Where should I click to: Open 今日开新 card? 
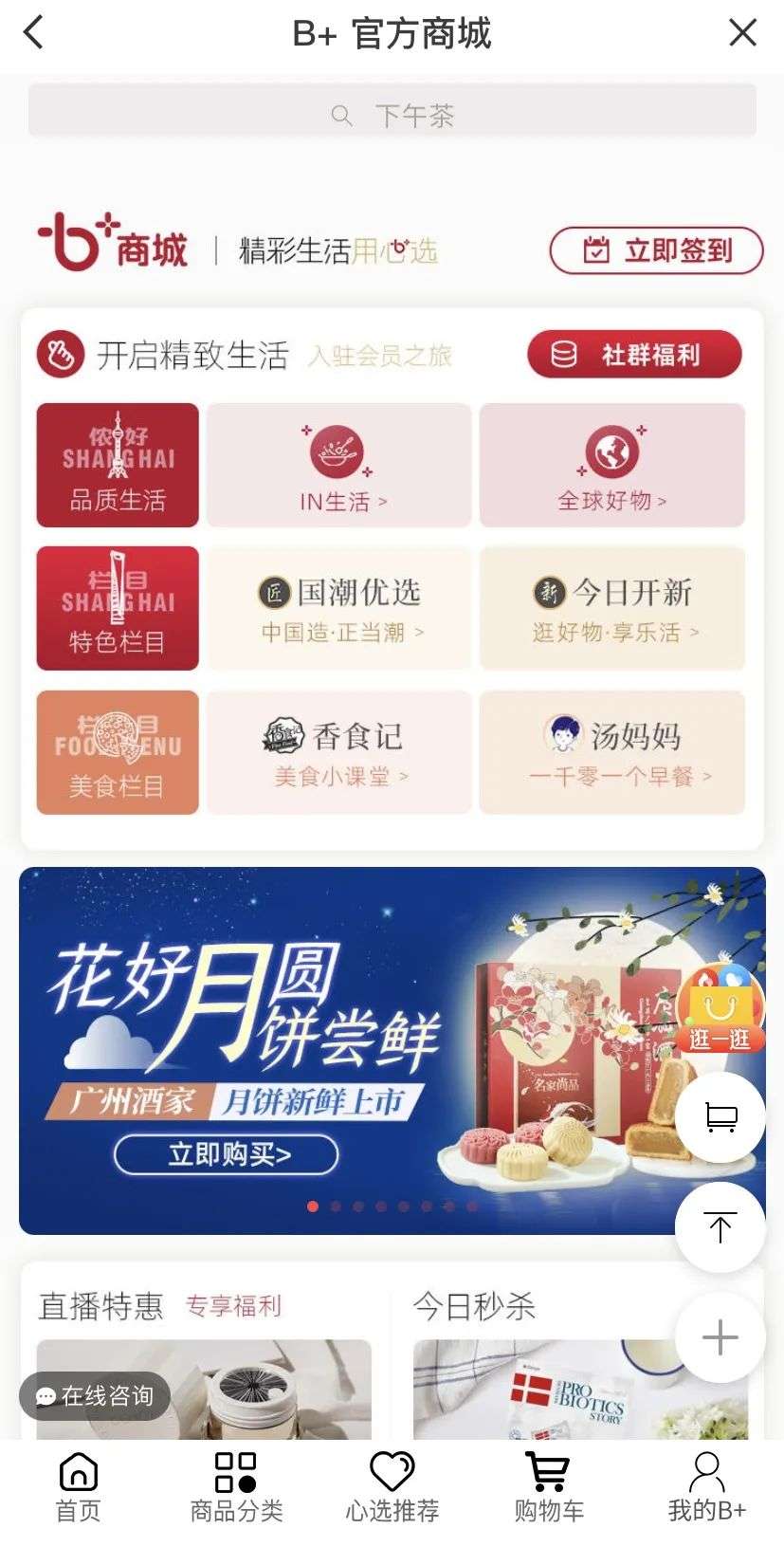tap(611, 608)
